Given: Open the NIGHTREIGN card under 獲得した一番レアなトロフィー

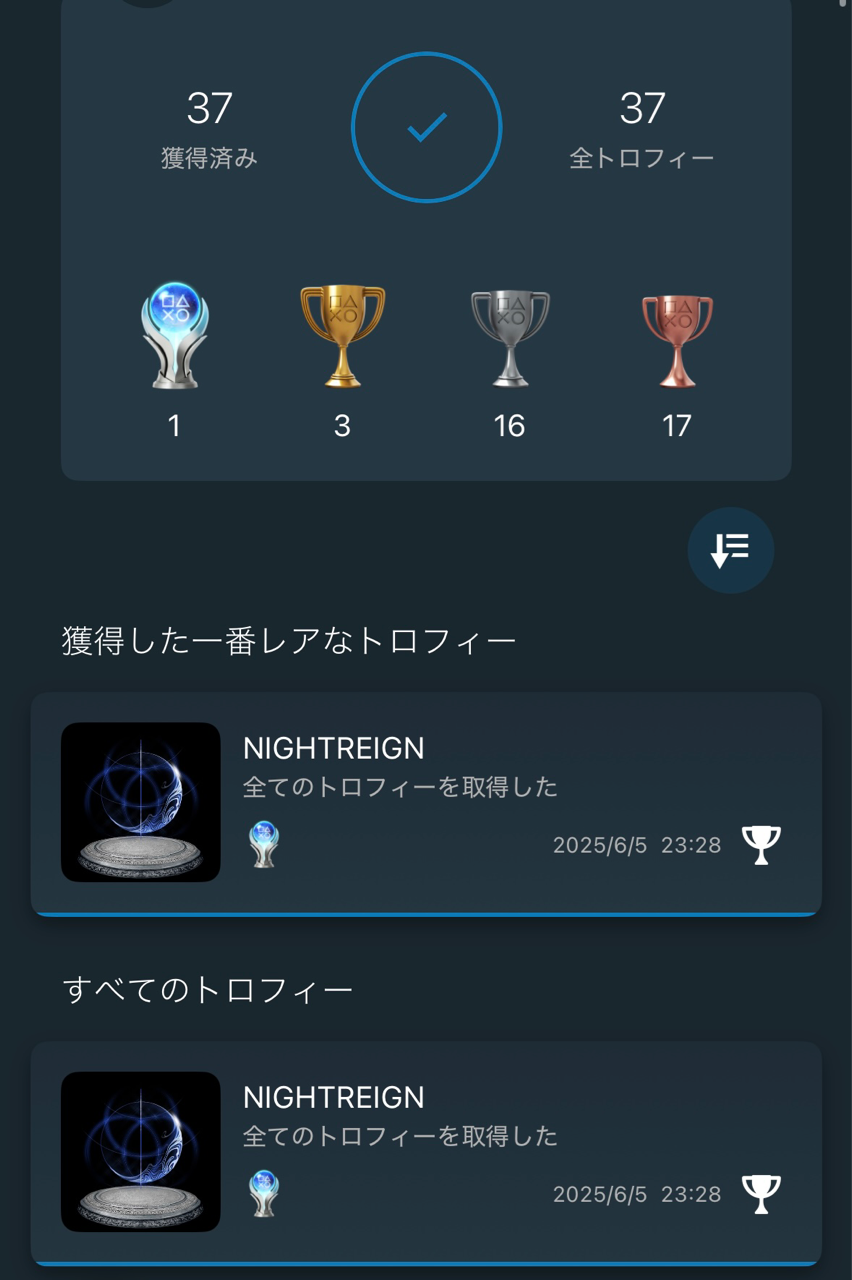Looking at the screenshot, I should pos(426,802).
